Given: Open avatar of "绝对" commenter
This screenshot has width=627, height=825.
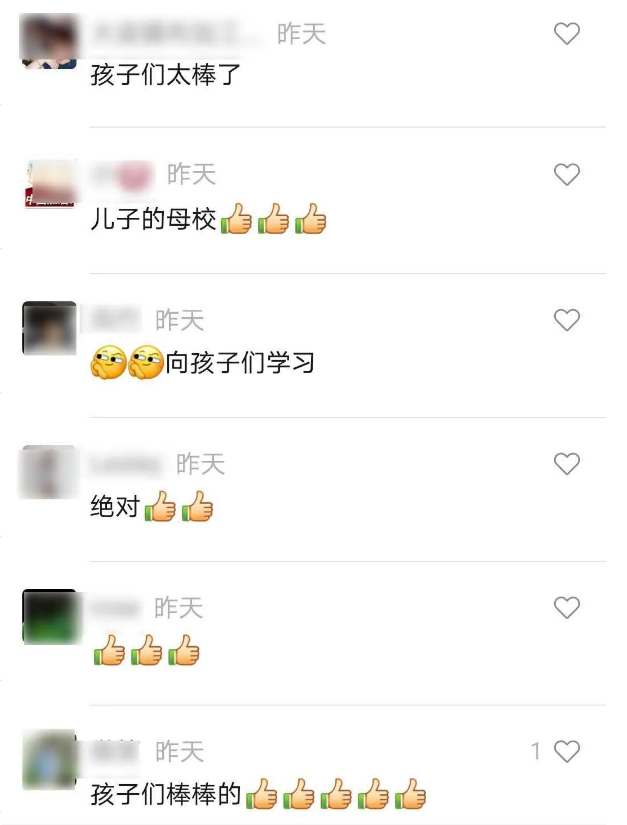Looking at the screenshot, I should pos(49,472).
